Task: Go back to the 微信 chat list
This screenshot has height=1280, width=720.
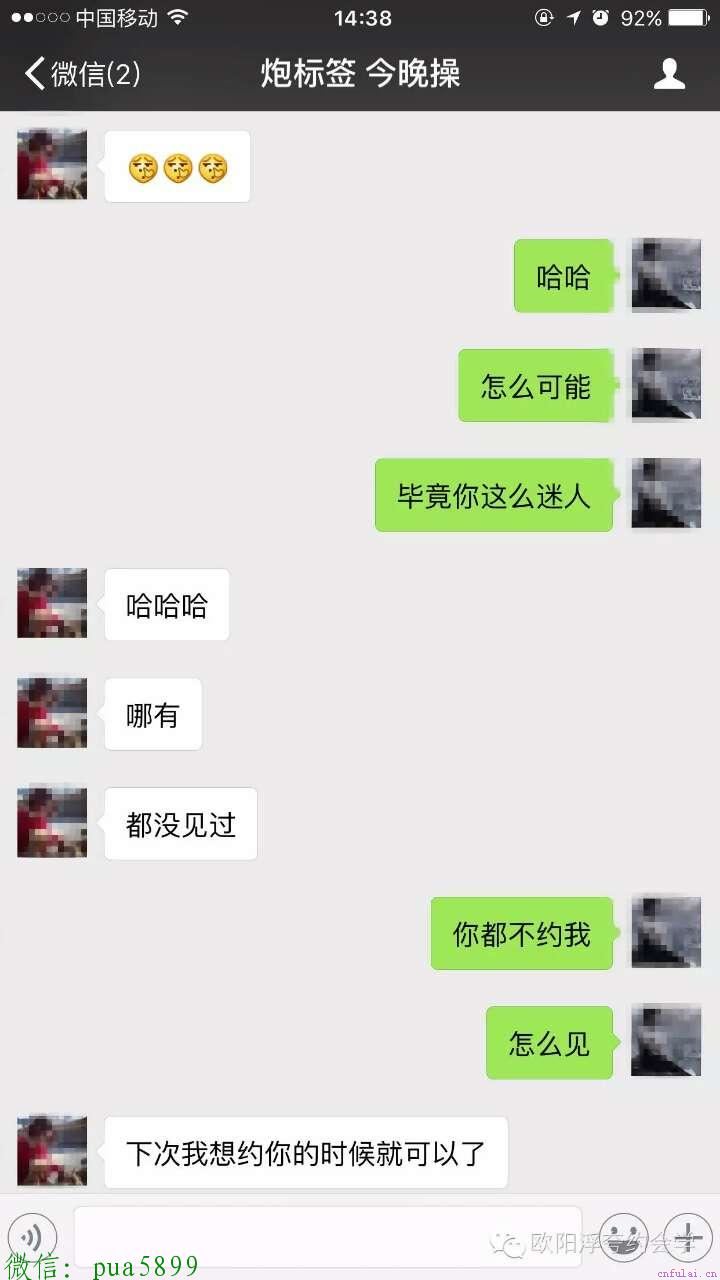Action: coord(82,74)
